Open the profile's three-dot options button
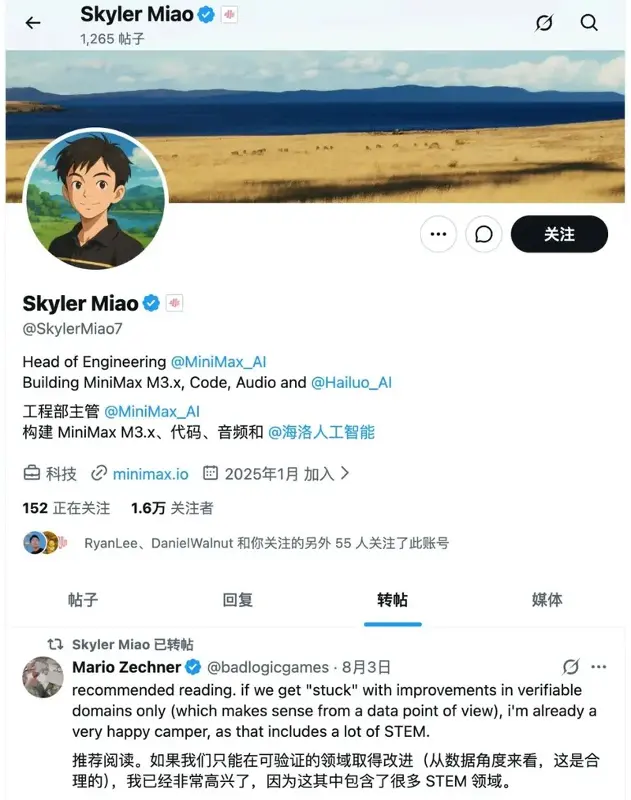Image resolution: width=631 pixels, height=800 pixels. point(438,234)
